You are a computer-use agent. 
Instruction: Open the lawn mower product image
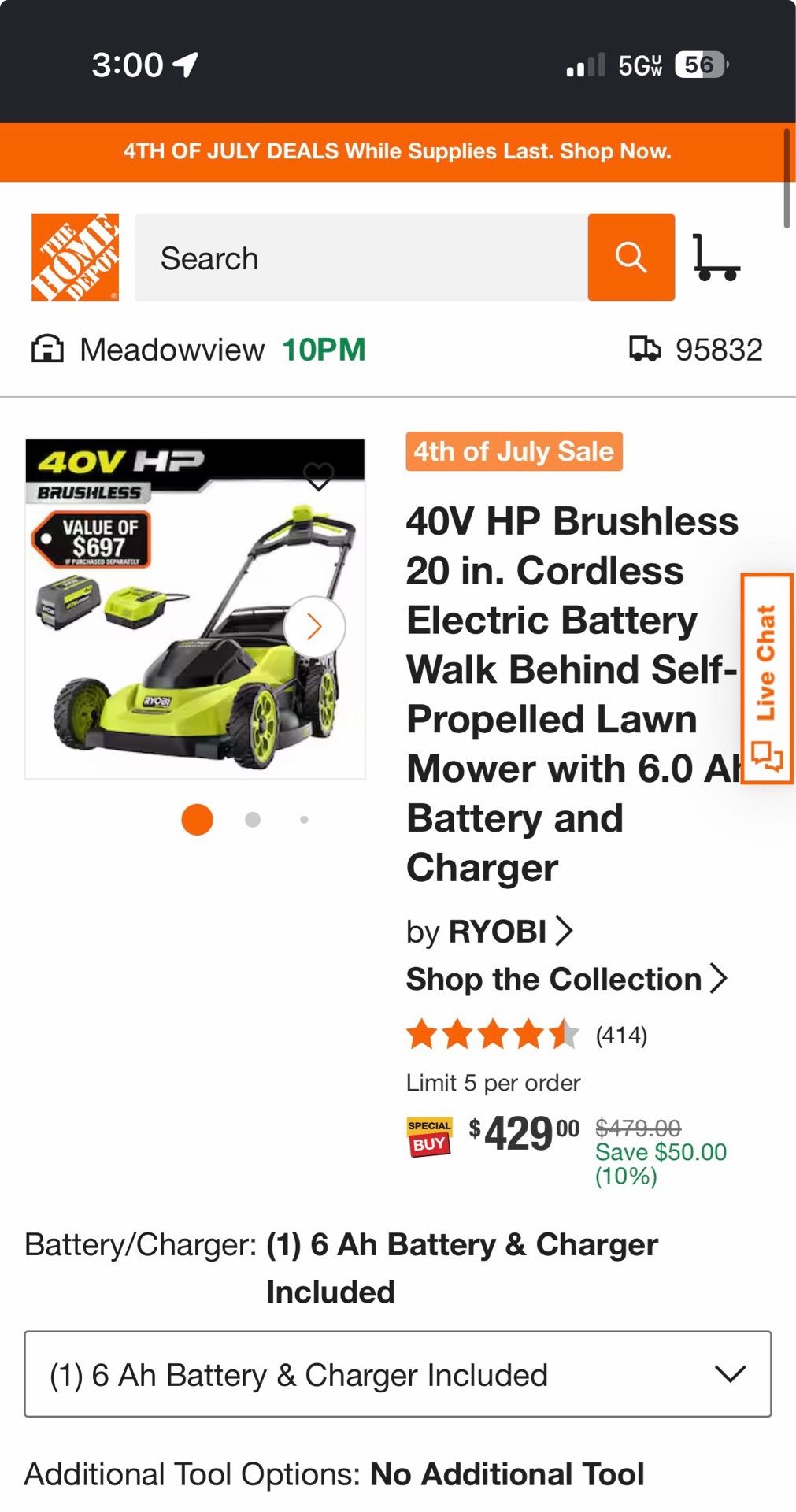pyautogui.click(x=195, y=610)
